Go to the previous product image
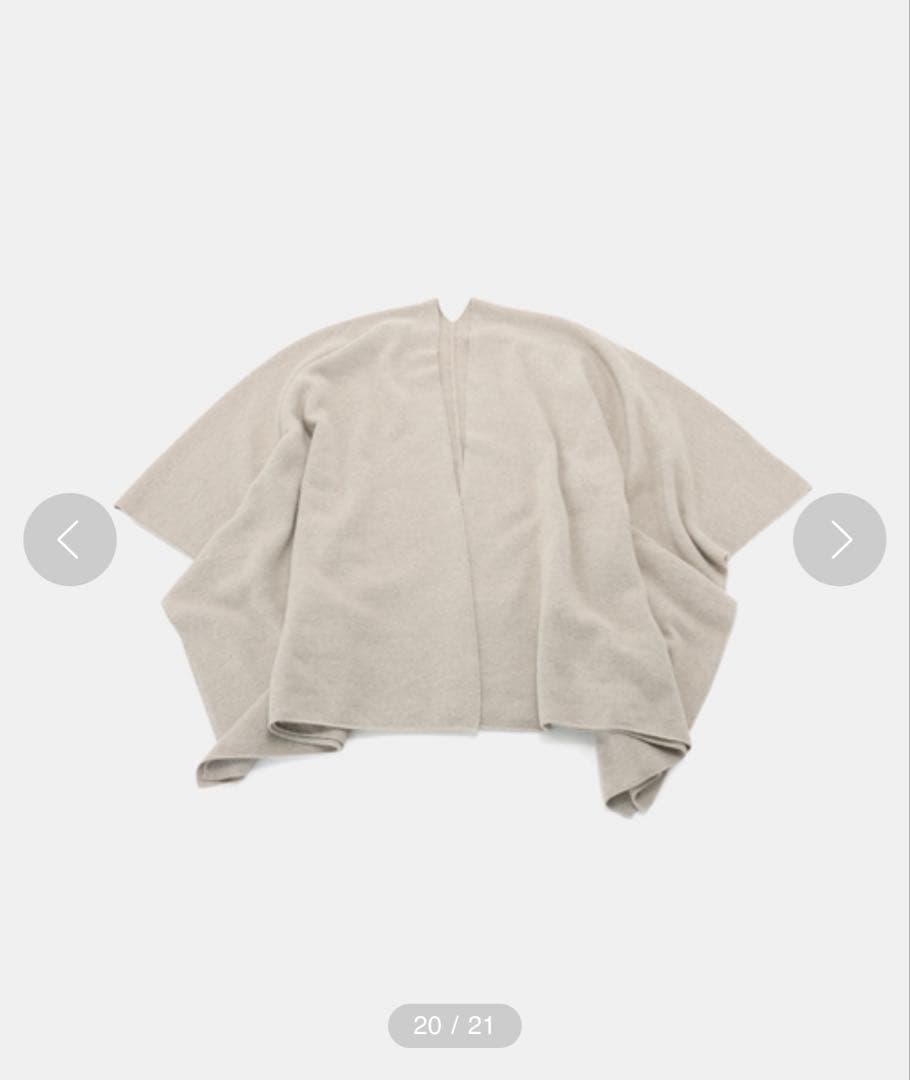 [70, 539]
